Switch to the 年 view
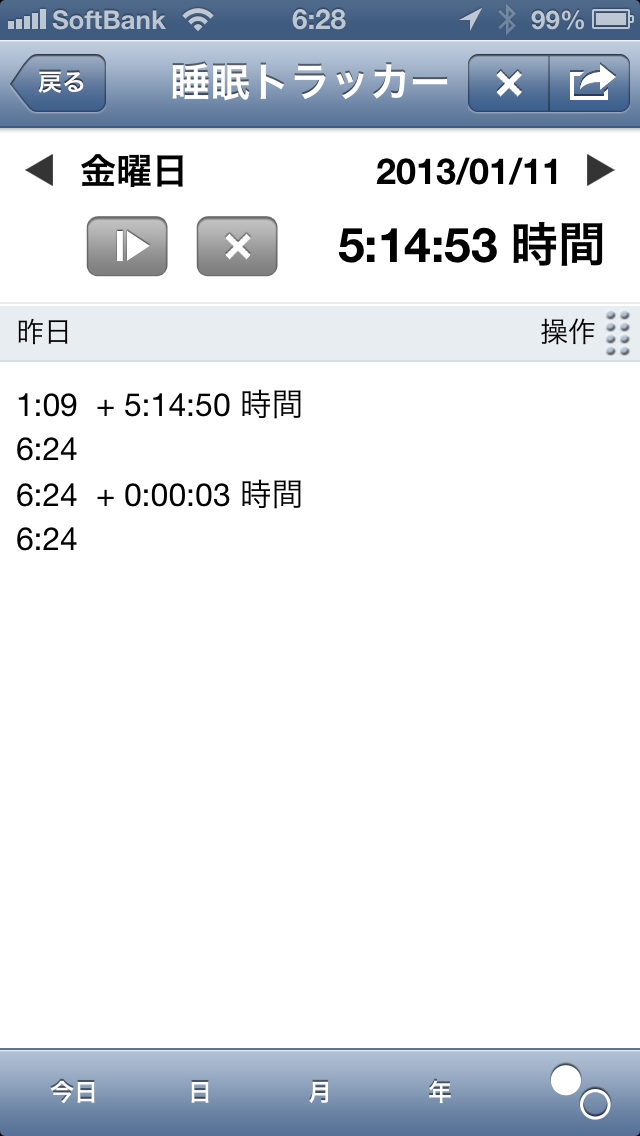Image resolution: width=640 pixels, height=1136 pixels. click(440, 1092)
